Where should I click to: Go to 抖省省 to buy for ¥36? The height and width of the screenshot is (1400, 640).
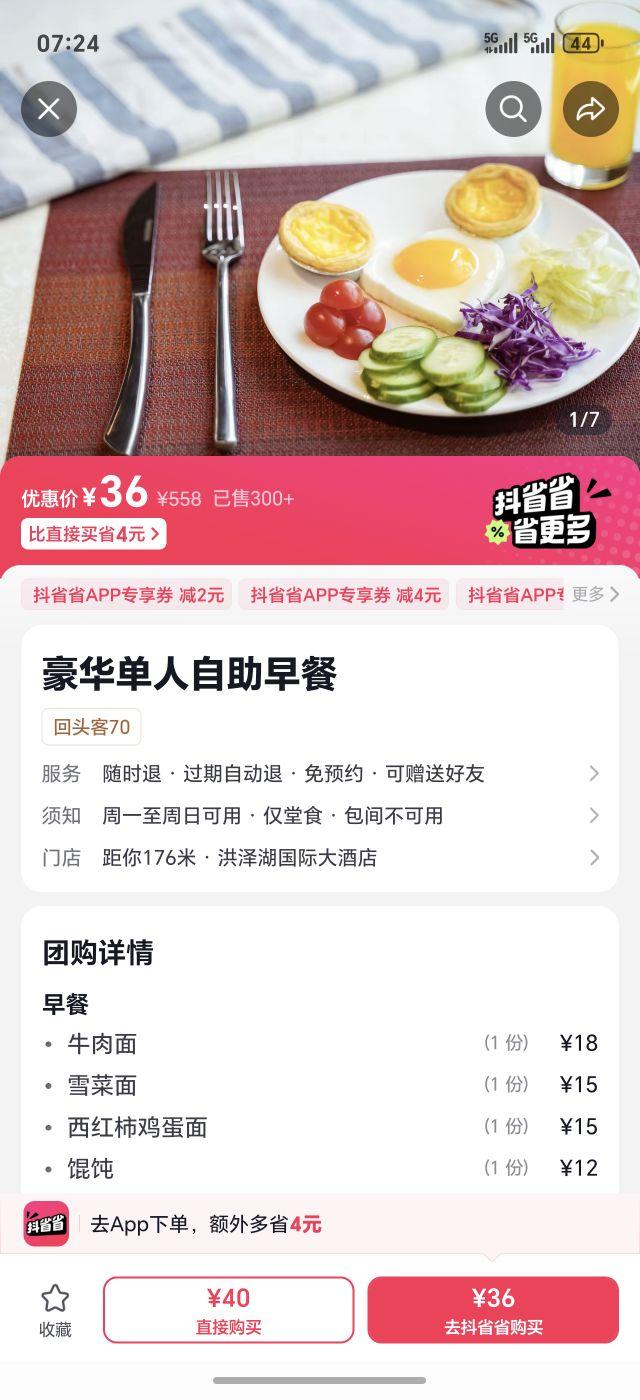493,1310
